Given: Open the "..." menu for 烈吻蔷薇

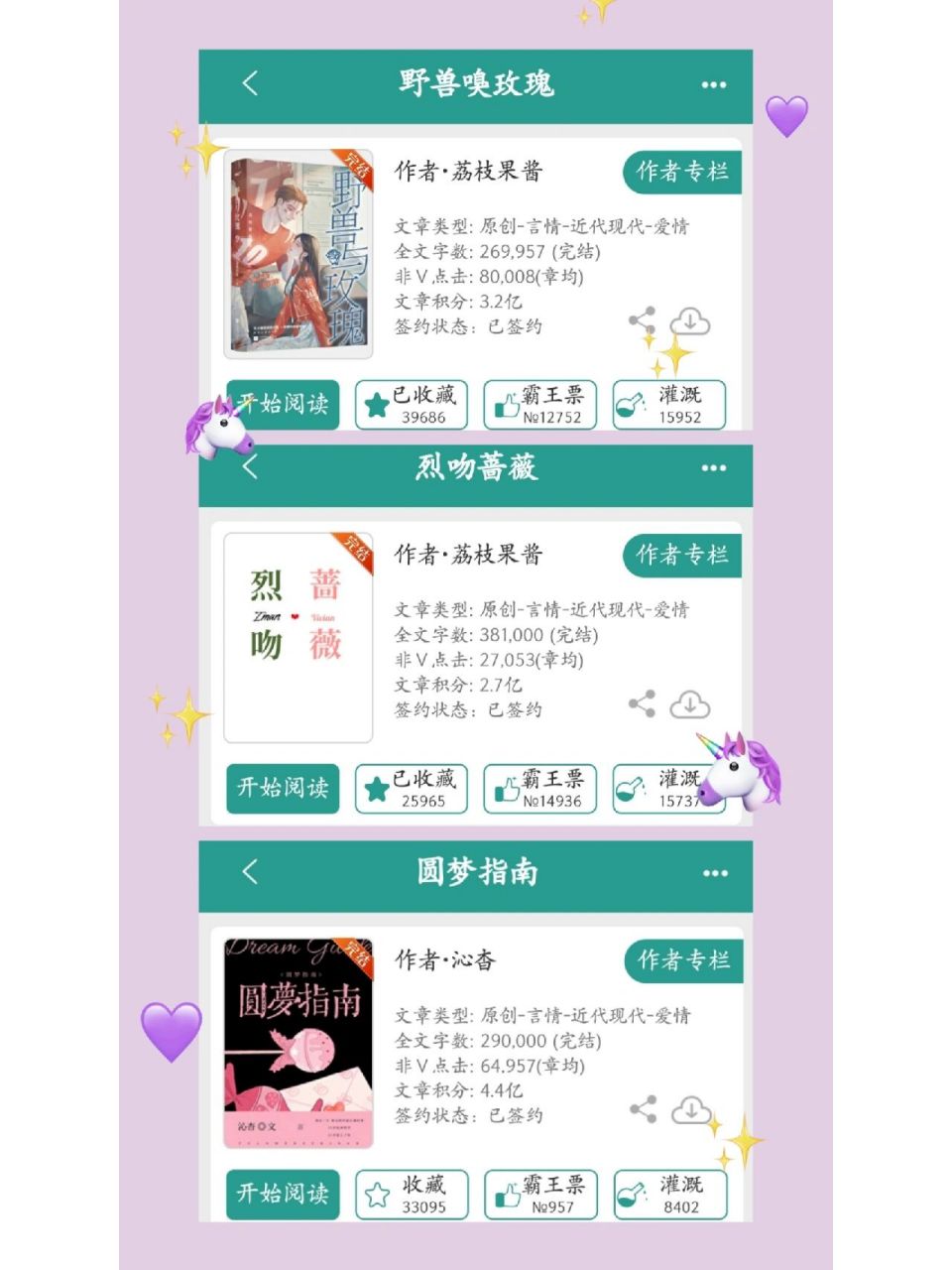Looking at the screenshot, I should (715, 468).
